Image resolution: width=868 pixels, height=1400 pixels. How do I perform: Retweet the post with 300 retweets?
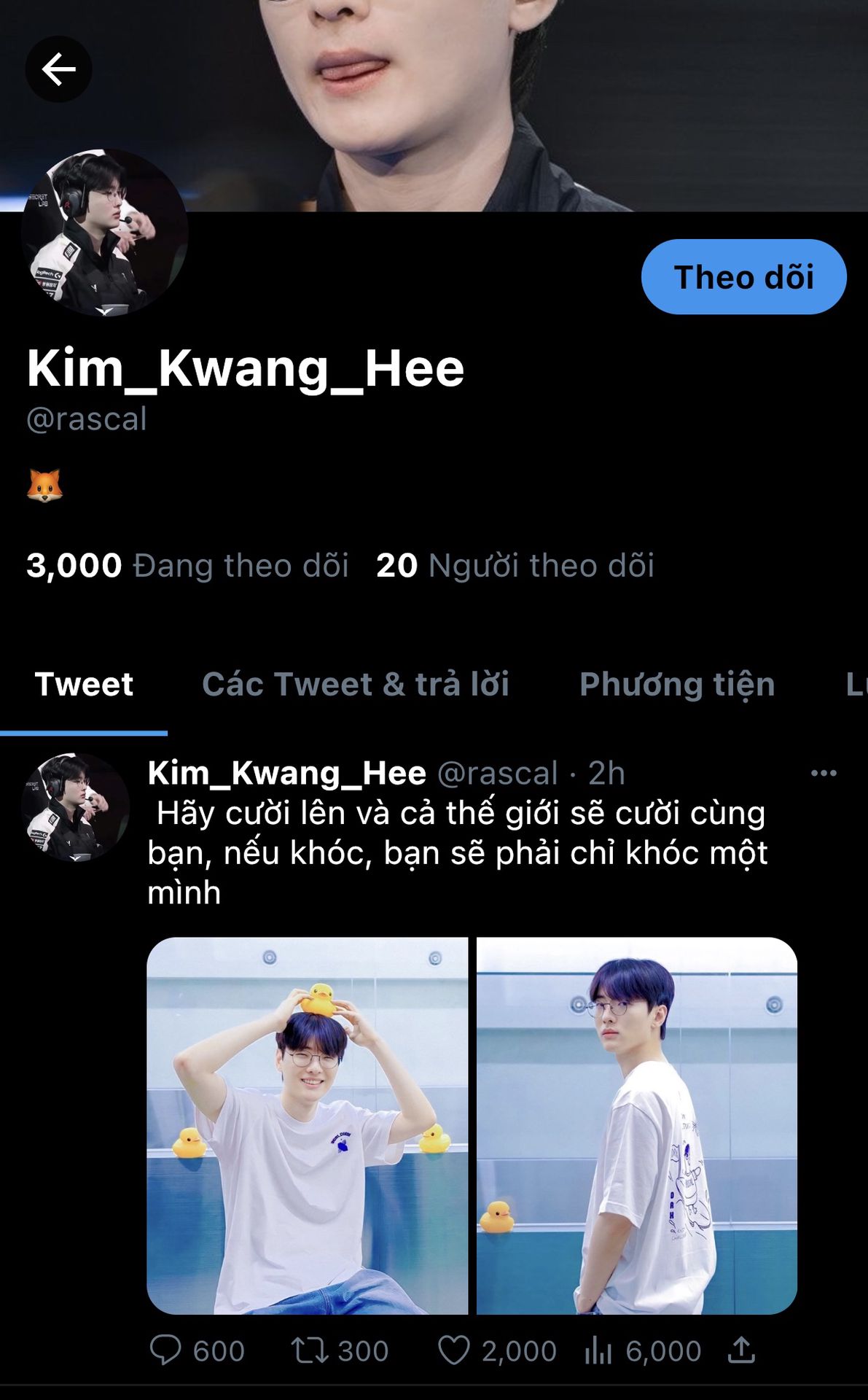(309, 1350)
